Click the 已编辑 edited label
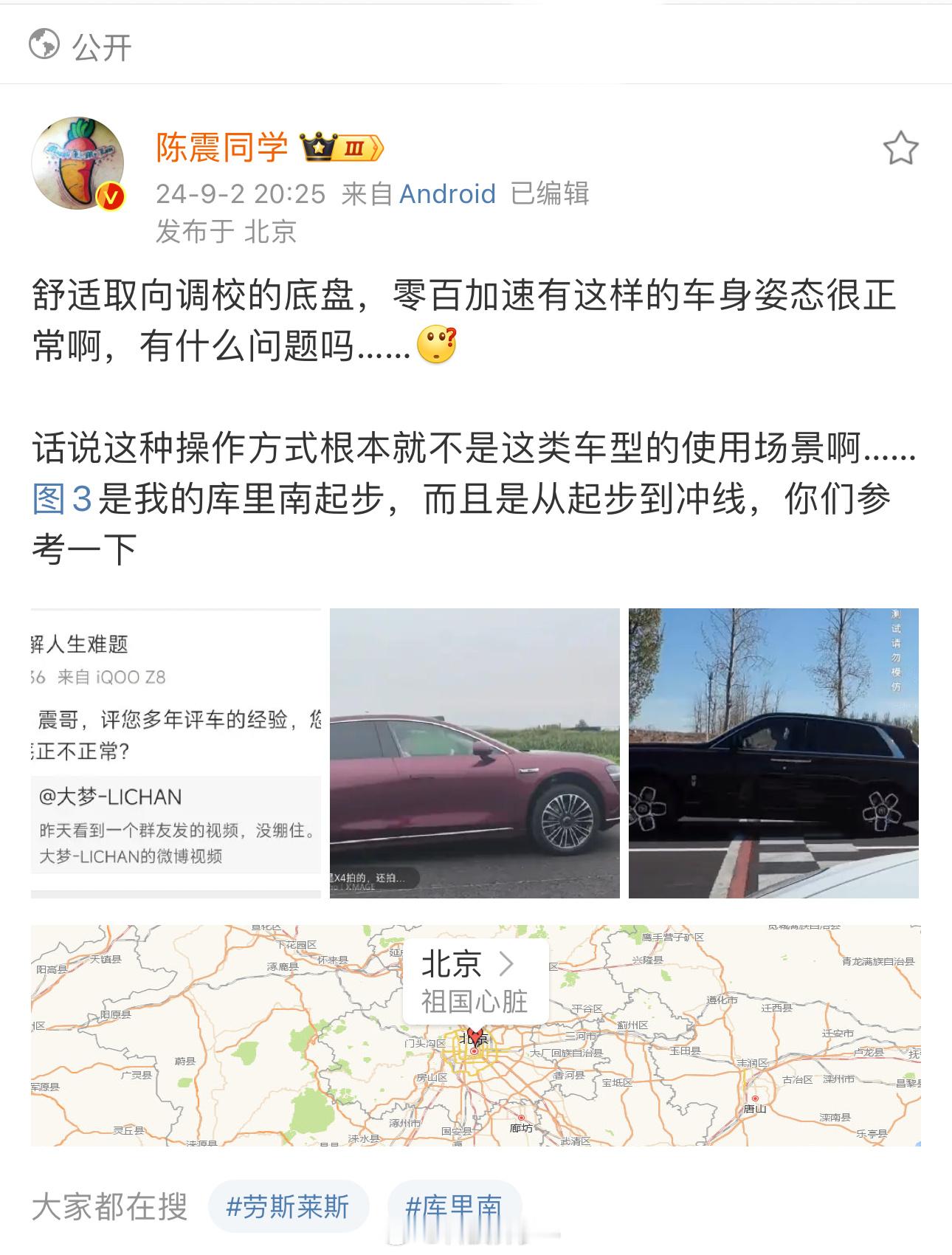 coord(551,194)
